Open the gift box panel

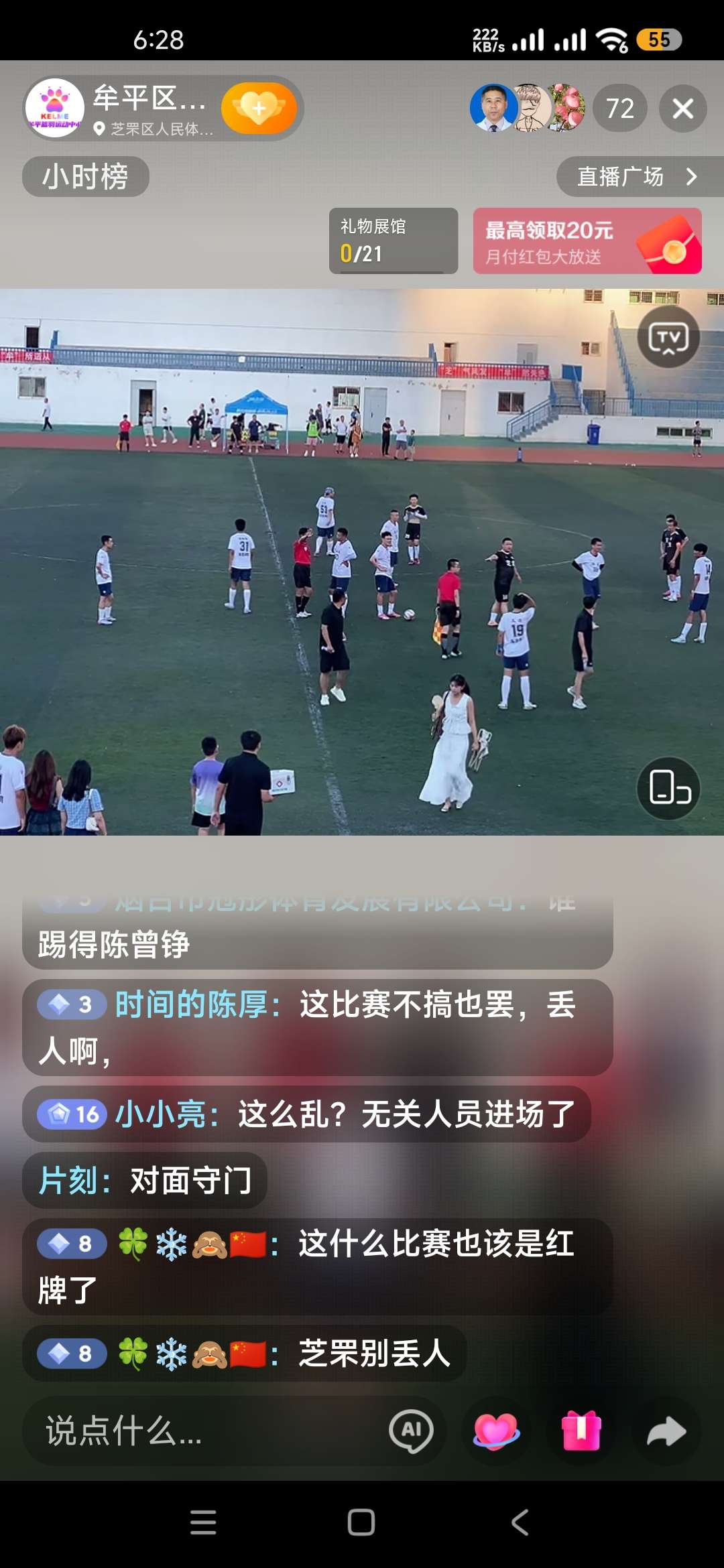tap(581, 1431)
